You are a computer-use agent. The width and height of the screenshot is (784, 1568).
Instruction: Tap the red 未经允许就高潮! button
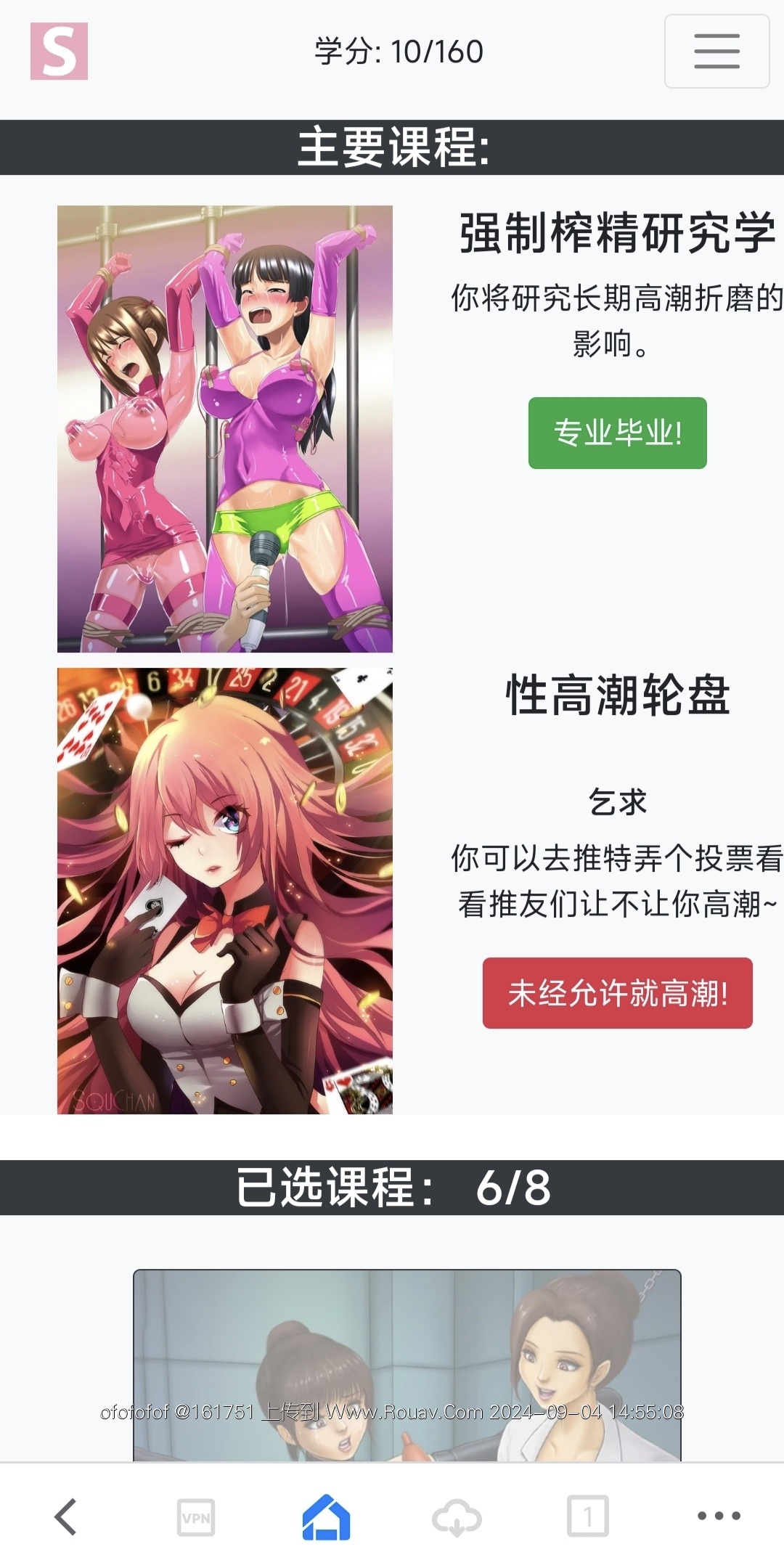[x=617, y=992]
